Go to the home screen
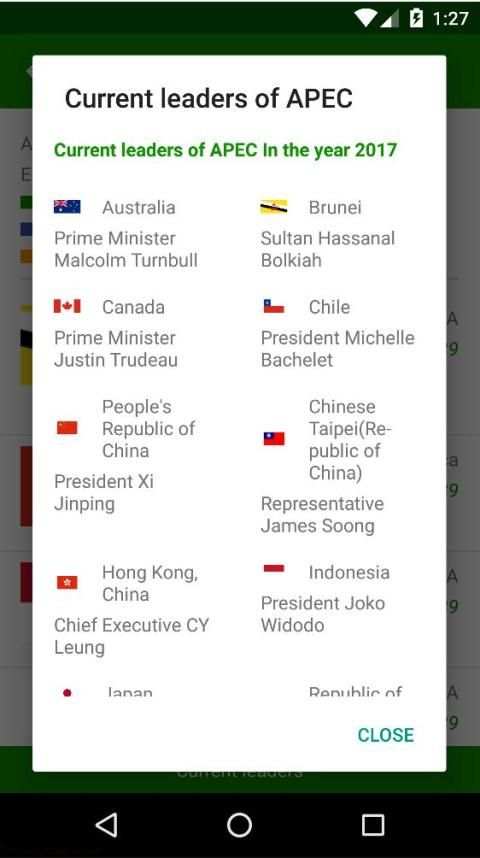The width and height of the screenshot is (480, 858). coord(239,825)
